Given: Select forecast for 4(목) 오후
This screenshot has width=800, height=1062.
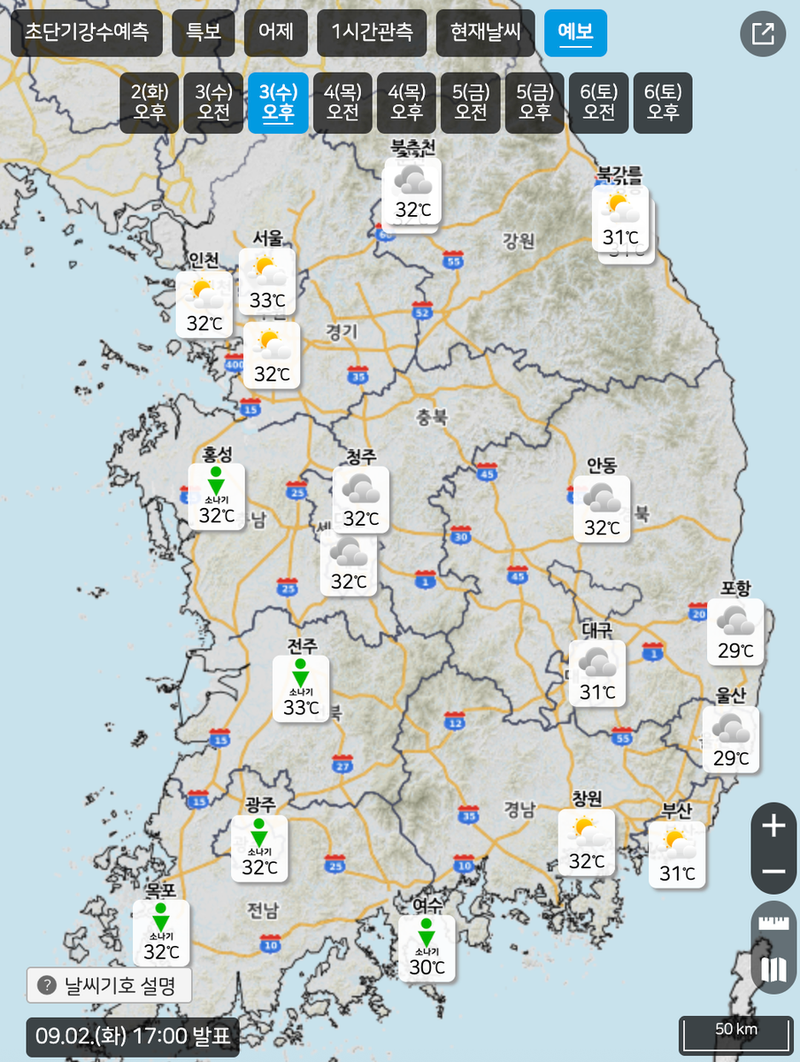Looking at the screenshot, I should click(406, 102).
